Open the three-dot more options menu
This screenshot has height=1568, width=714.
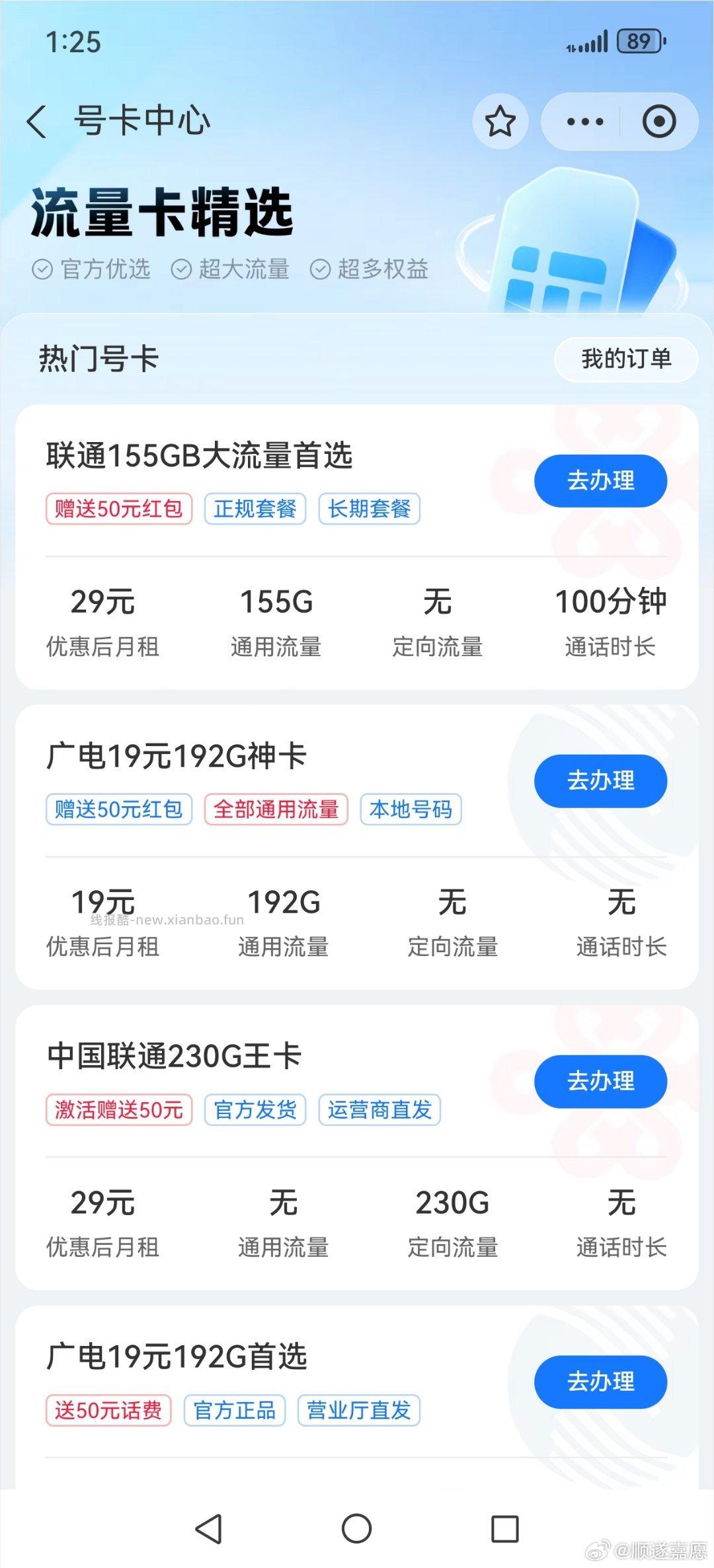click(x=584, y=121)
